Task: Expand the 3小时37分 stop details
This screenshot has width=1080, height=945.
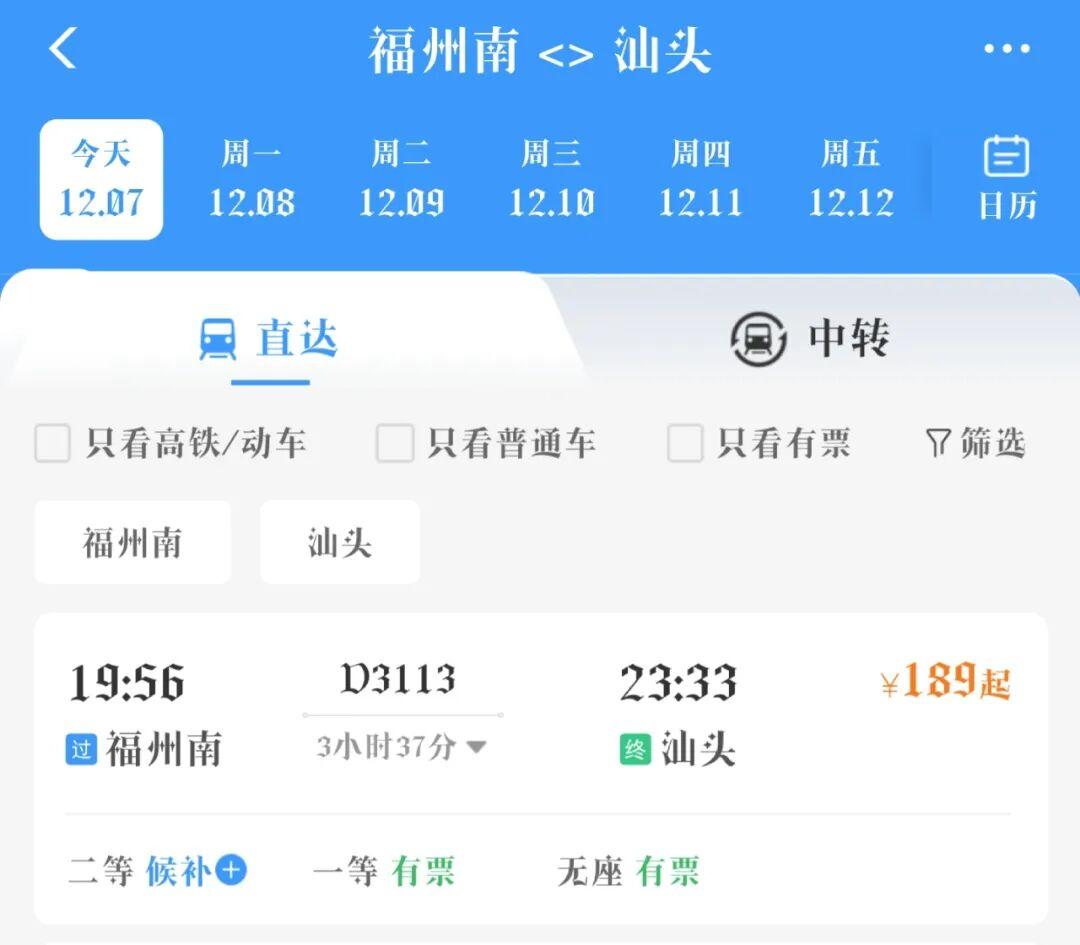Action: 402,747
